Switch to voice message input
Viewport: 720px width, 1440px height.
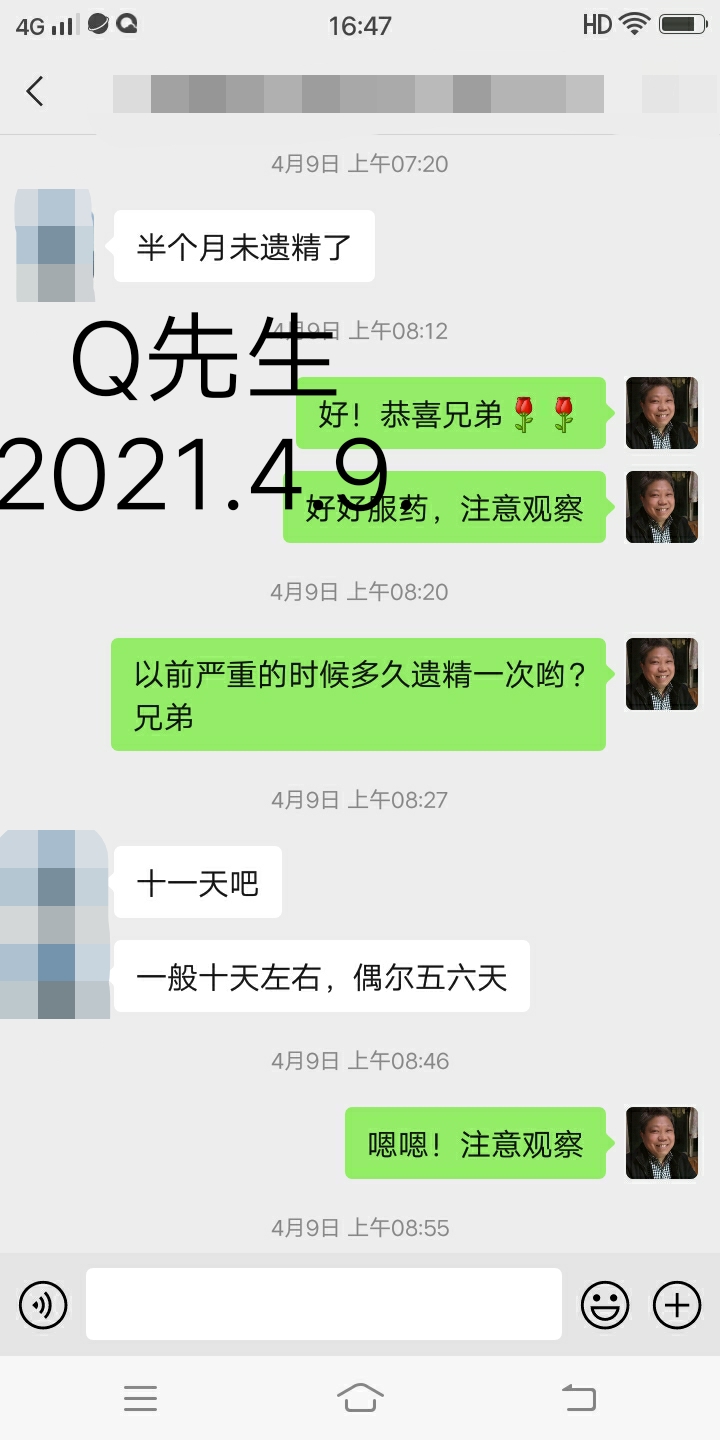43,1304
